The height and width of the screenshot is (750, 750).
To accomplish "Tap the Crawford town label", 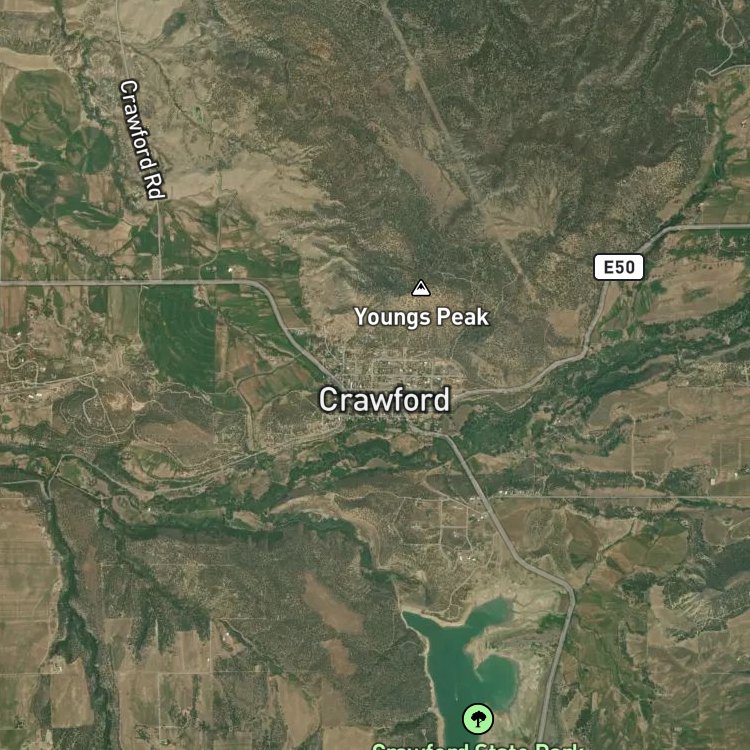I will [x=385, y=400].
